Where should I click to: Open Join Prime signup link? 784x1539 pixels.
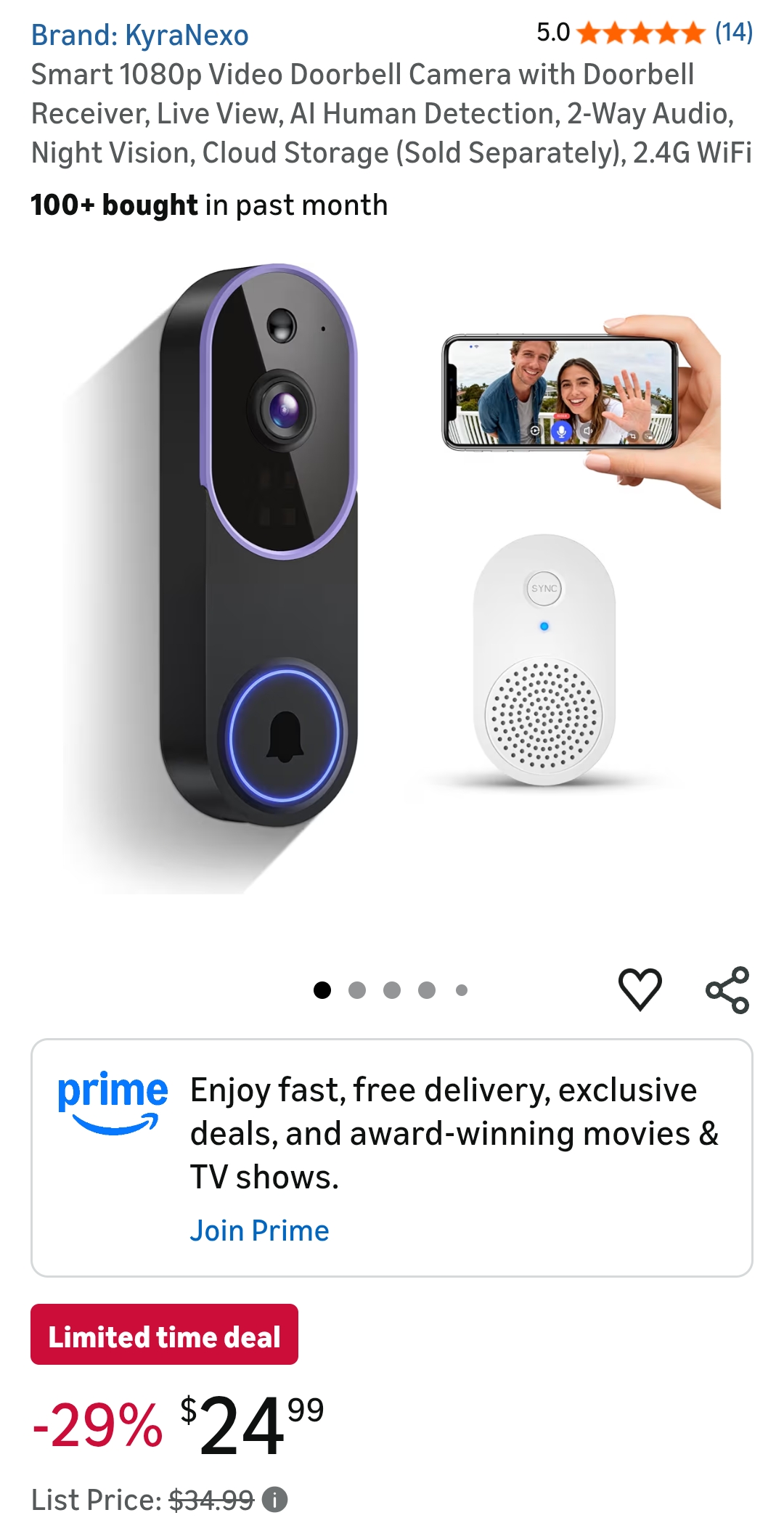pyautogui.click(x=258, y=1230)
